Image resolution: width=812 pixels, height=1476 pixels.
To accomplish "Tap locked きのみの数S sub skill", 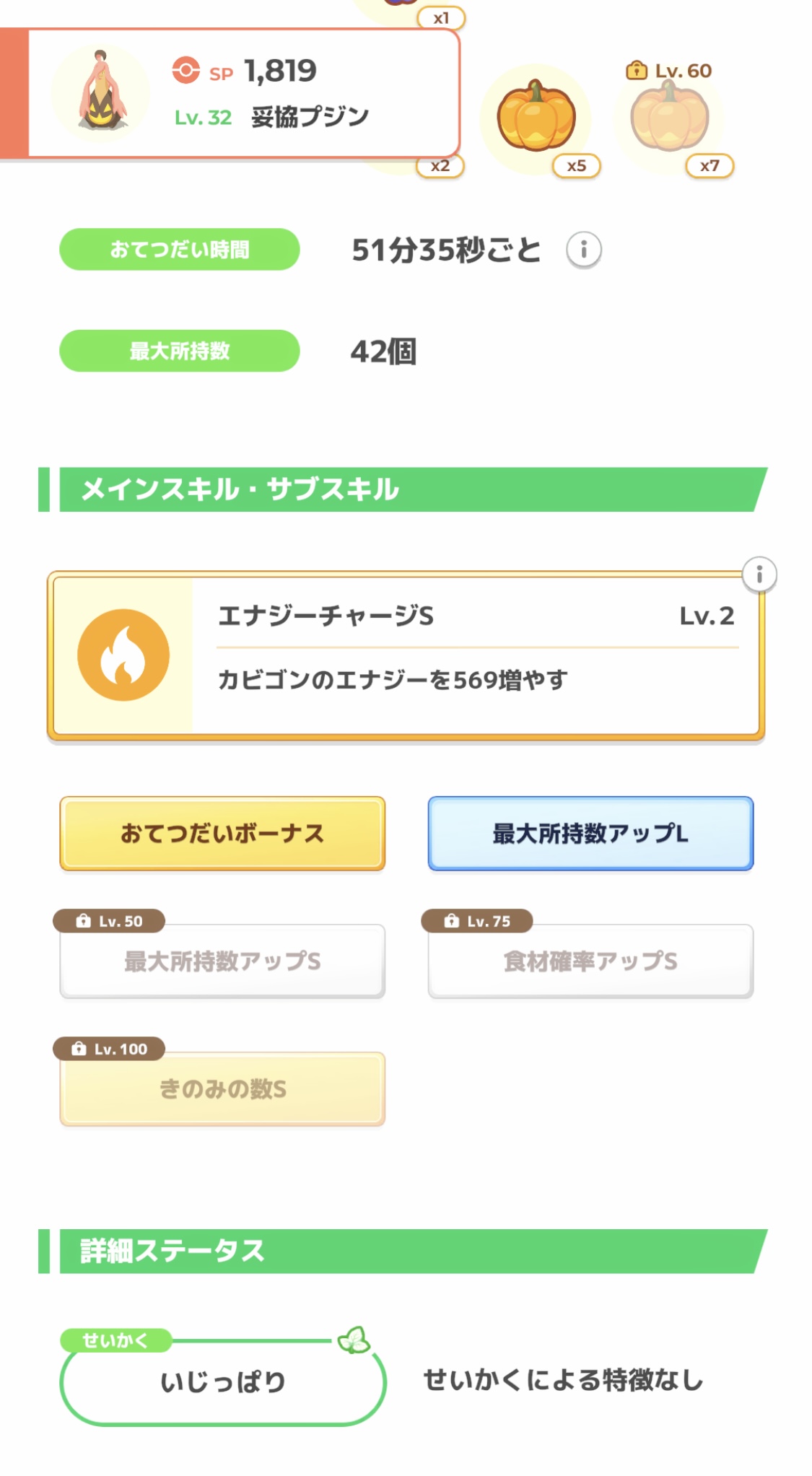I will point(222,1088).
